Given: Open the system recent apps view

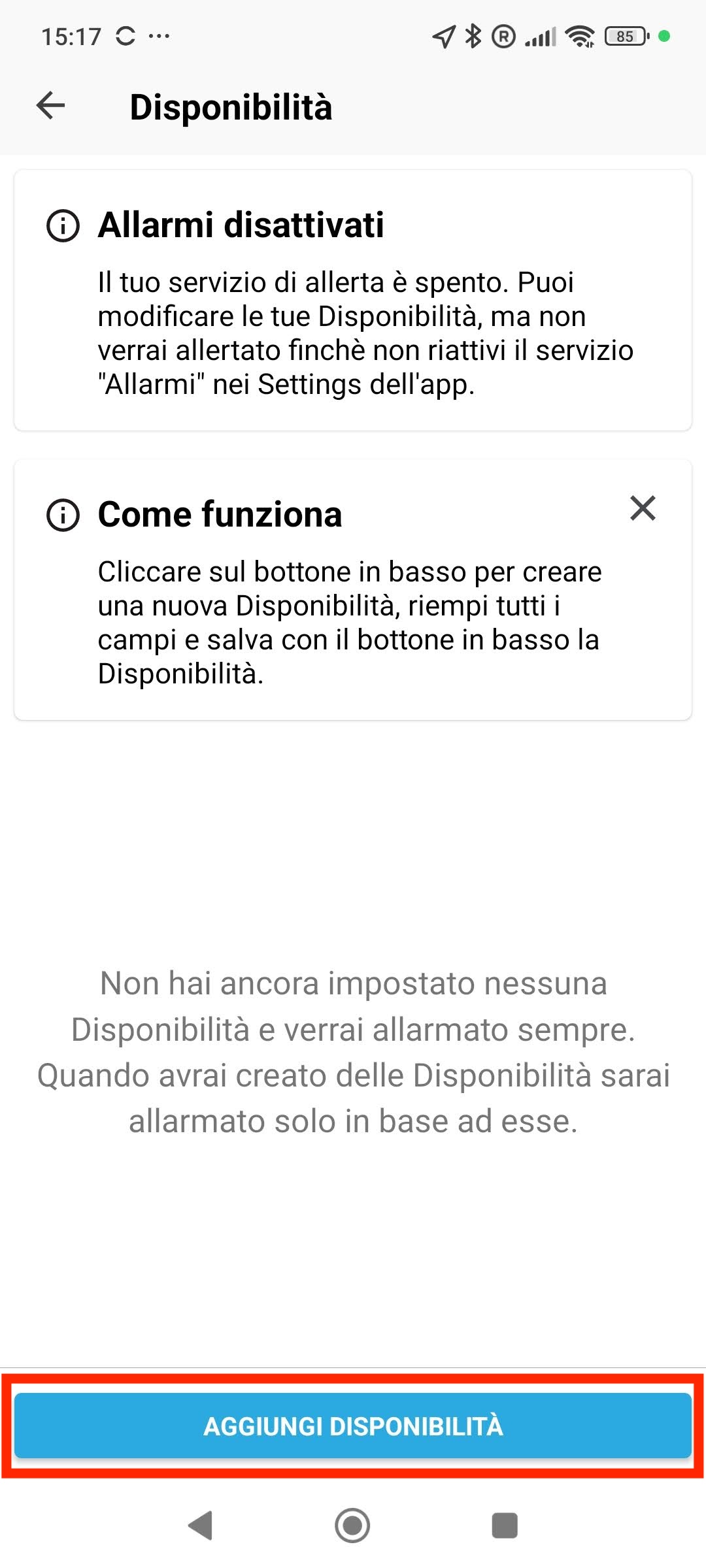Looking at the screenshot, I should click(504, 1526).
